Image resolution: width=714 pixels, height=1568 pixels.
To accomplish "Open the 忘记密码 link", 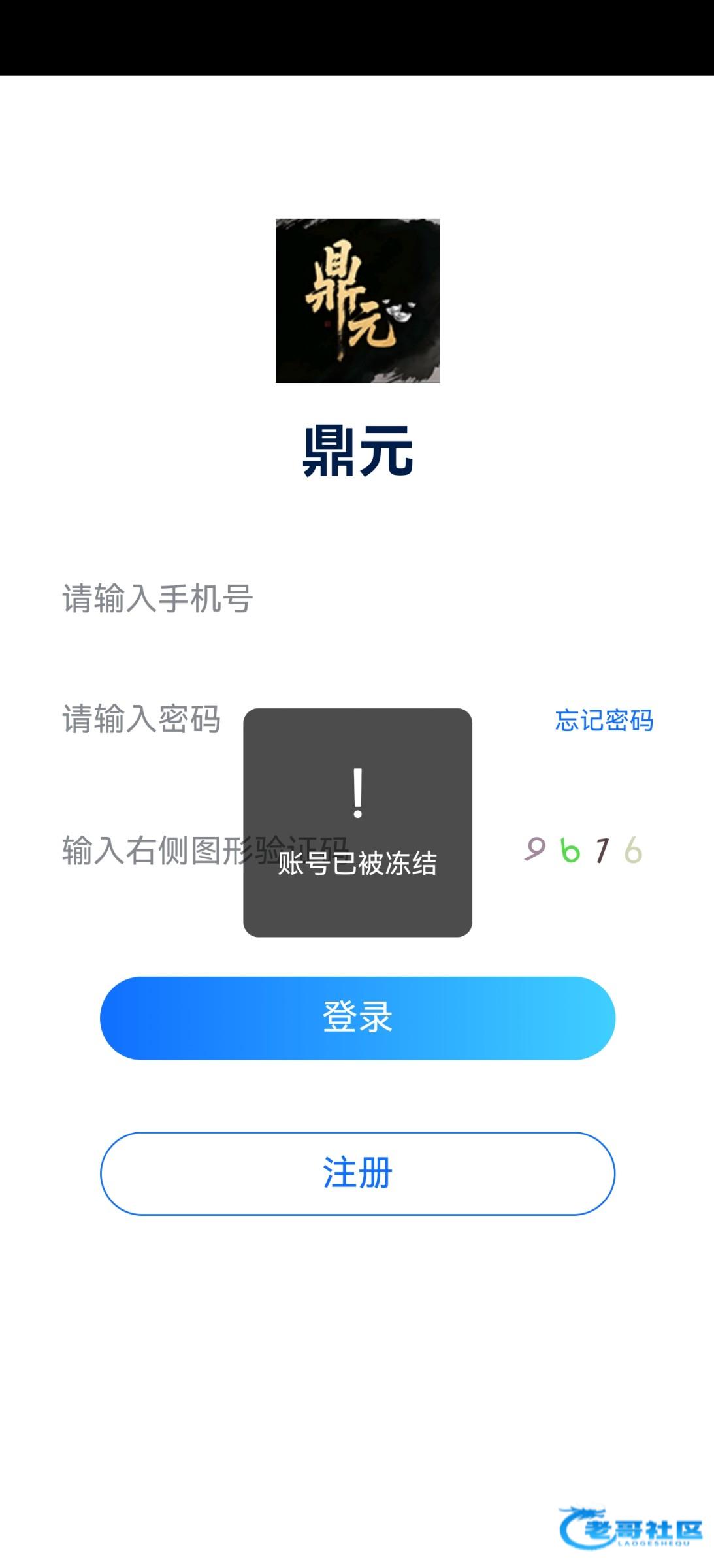I will pos(604,721).
